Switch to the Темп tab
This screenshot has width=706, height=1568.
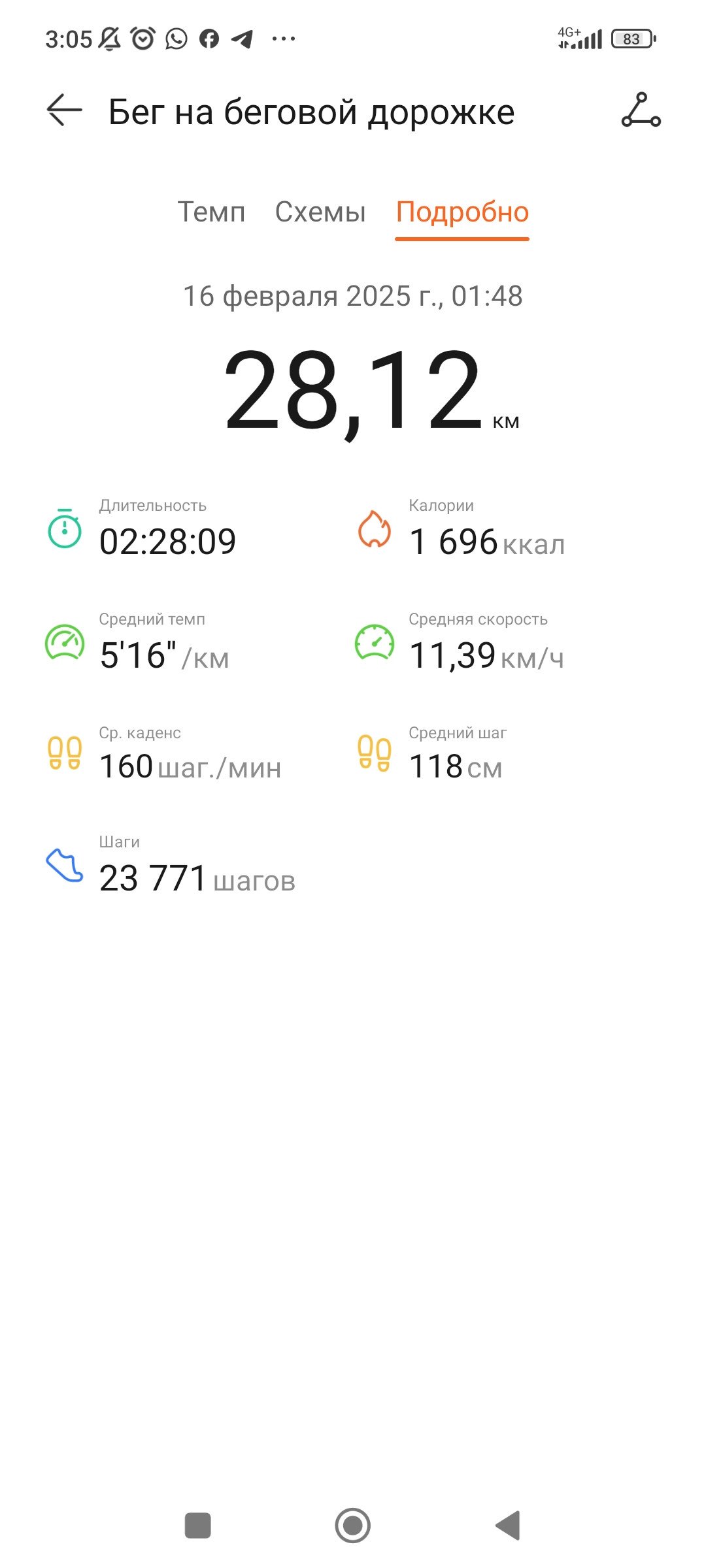(211, 212)
